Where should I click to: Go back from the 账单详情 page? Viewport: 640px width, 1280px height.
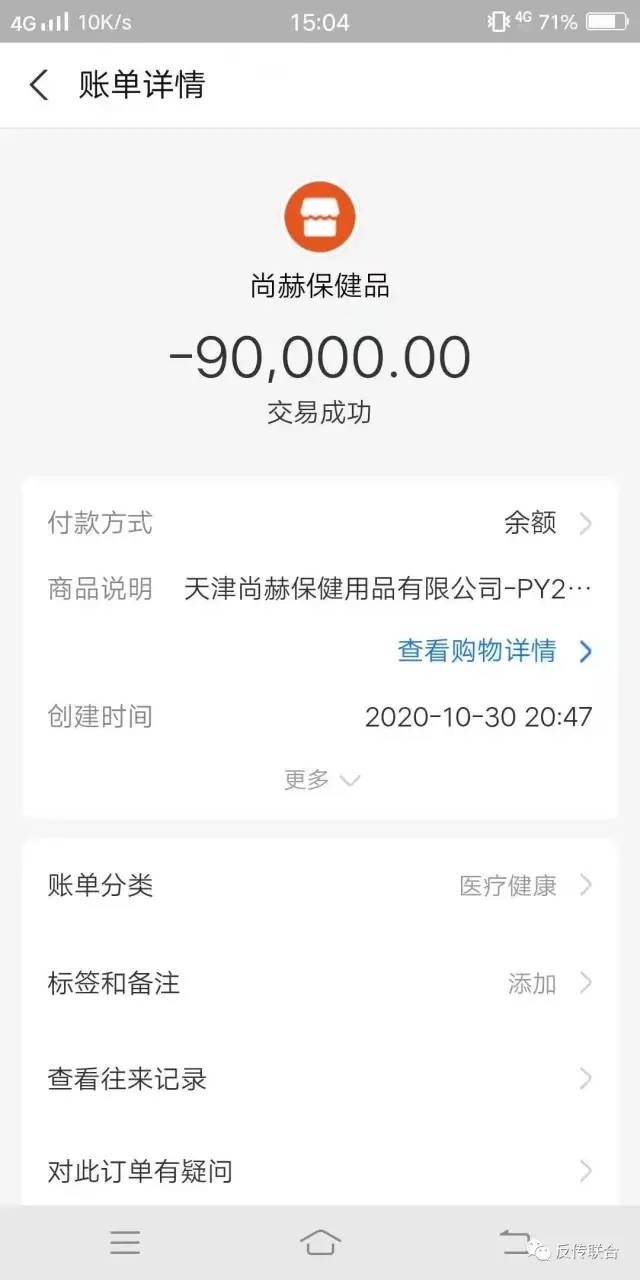coord(39,85)
